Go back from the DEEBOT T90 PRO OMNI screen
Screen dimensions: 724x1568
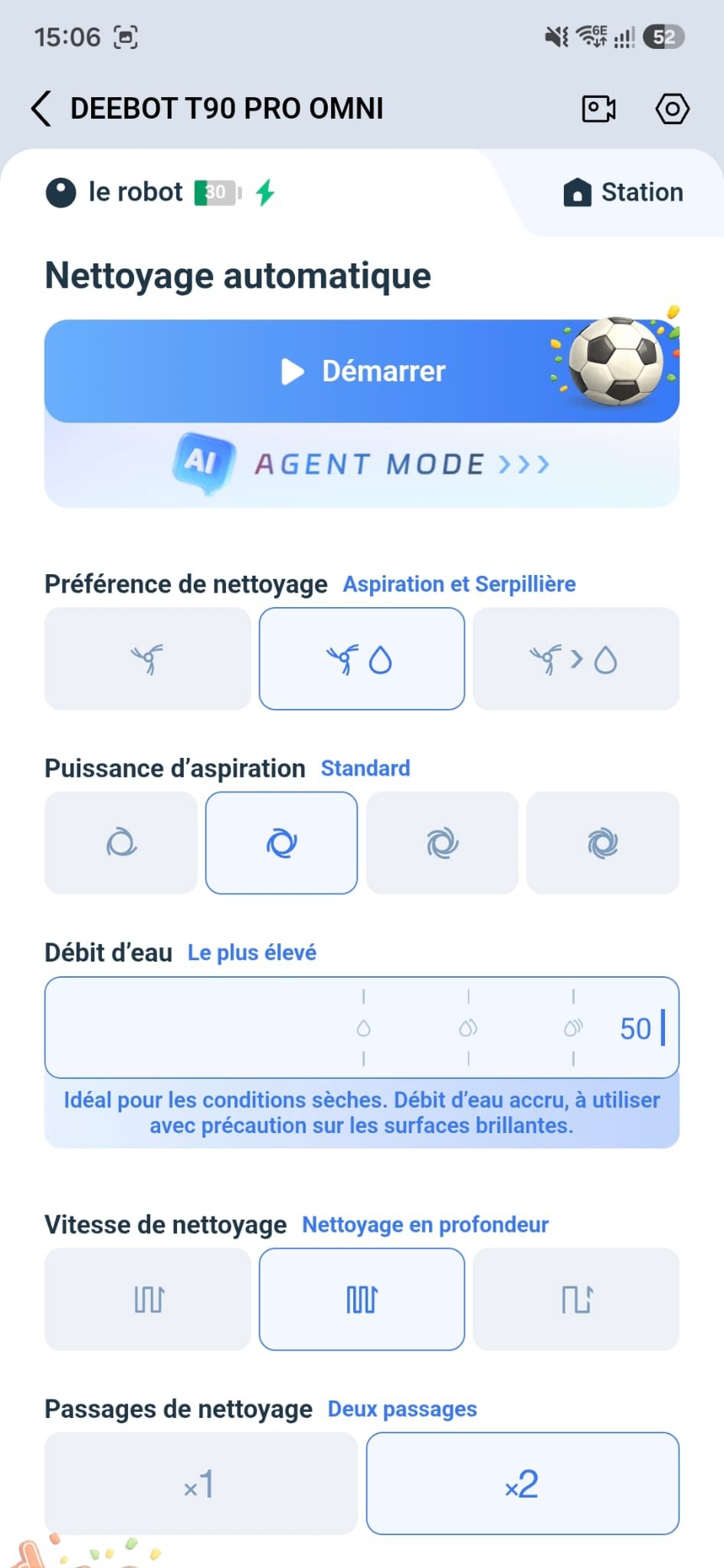pyautogui.click(x=41, y=108)
